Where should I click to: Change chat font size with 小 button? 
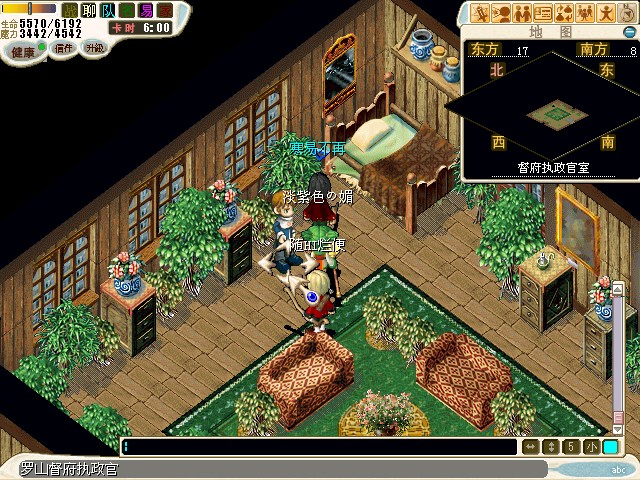(x=591, y=447)
